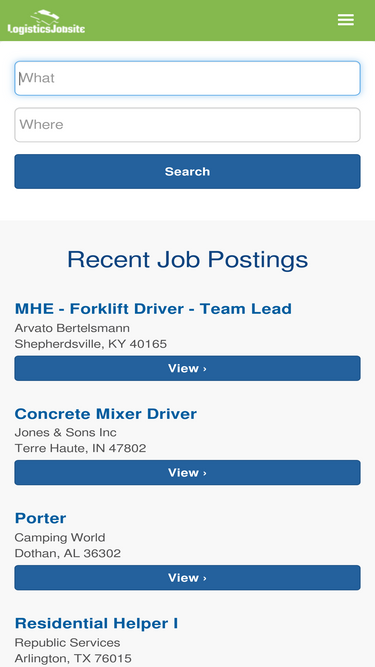The height and width of the screenshot is (667, 375).
Task: View the Arvato Bertelsmann job posting
Action: [x=188, y=368]
